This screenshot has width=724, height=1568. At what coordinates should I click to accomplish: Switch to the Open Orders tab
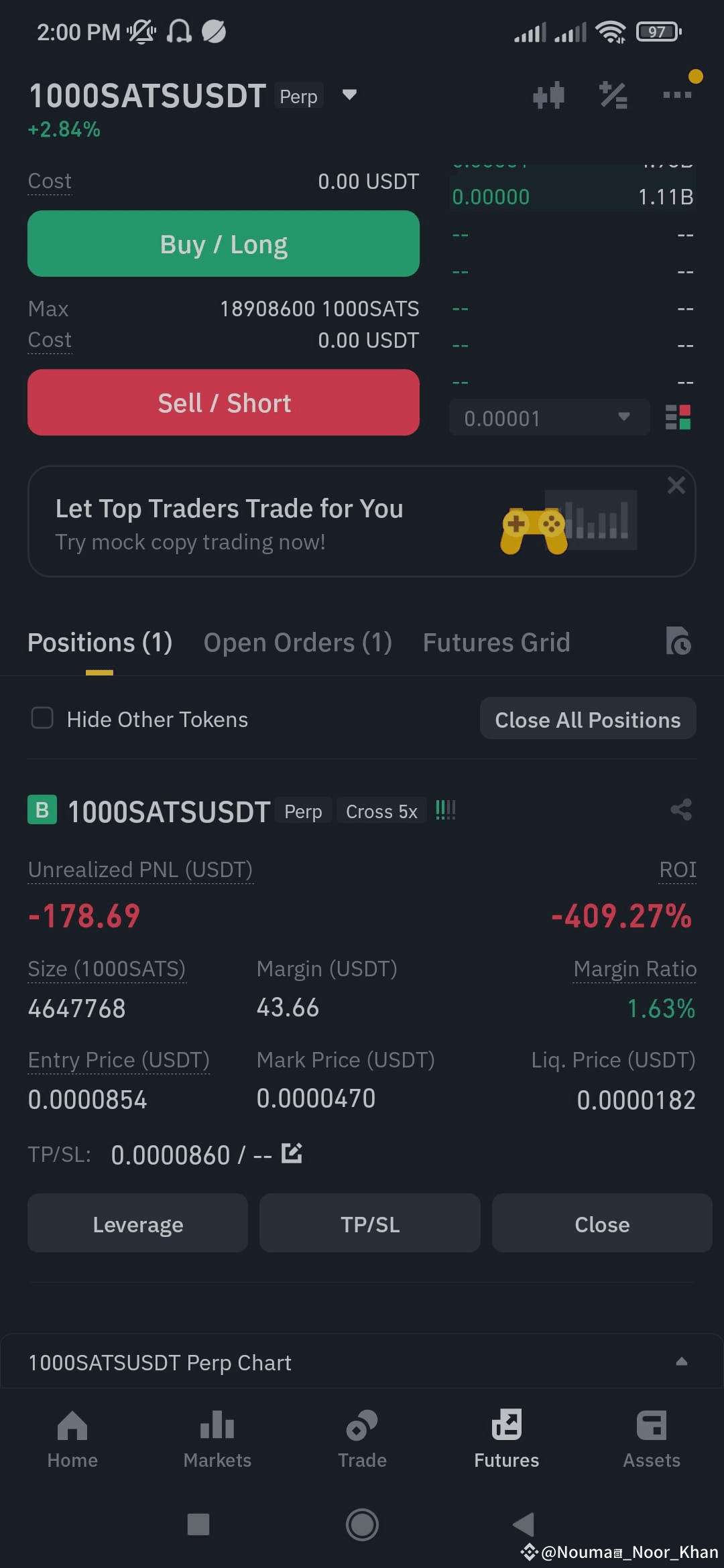point(298,642)
